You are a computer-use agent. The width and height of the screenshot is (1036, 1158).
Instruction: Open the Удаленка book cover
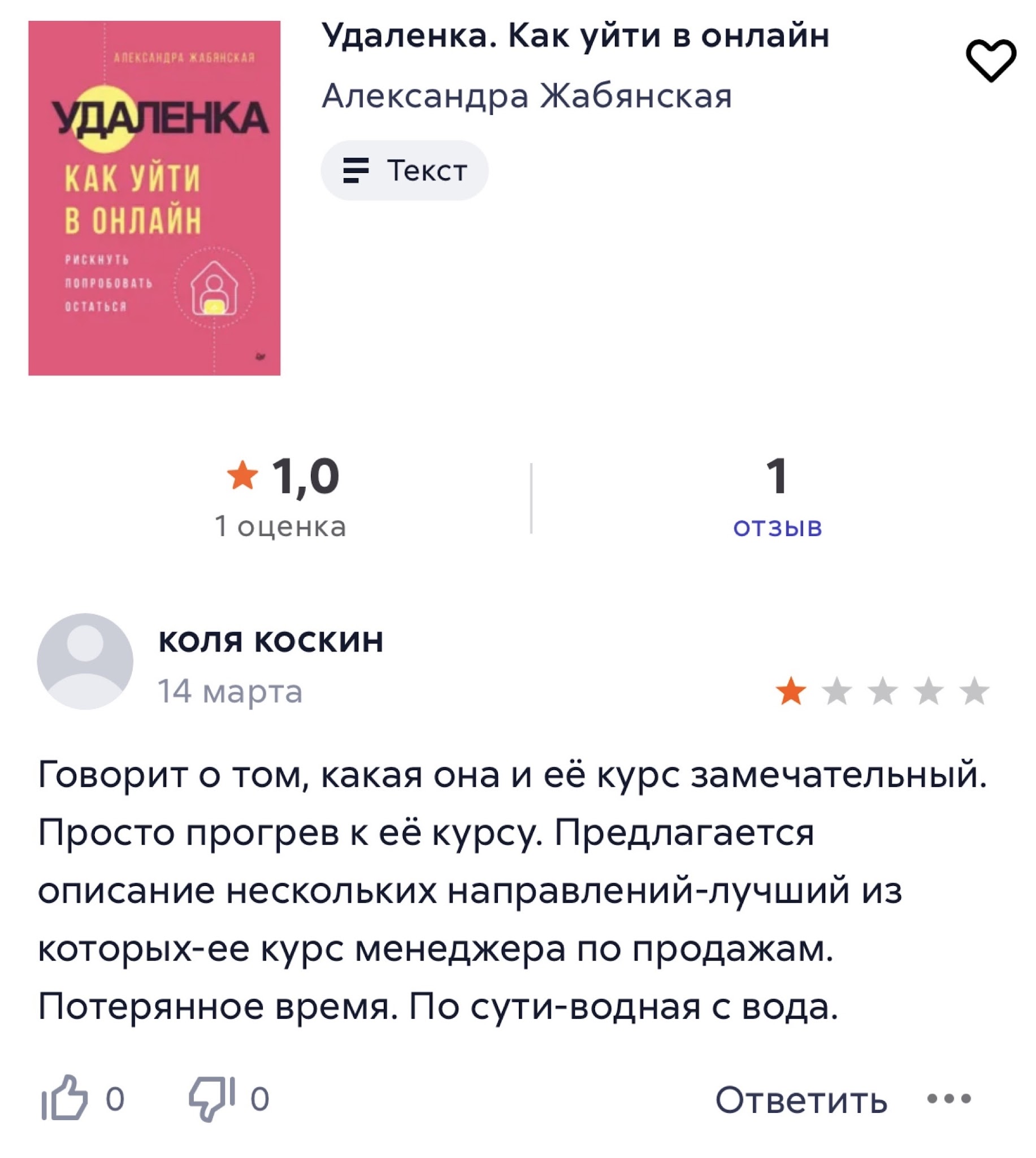click(154, 198)
